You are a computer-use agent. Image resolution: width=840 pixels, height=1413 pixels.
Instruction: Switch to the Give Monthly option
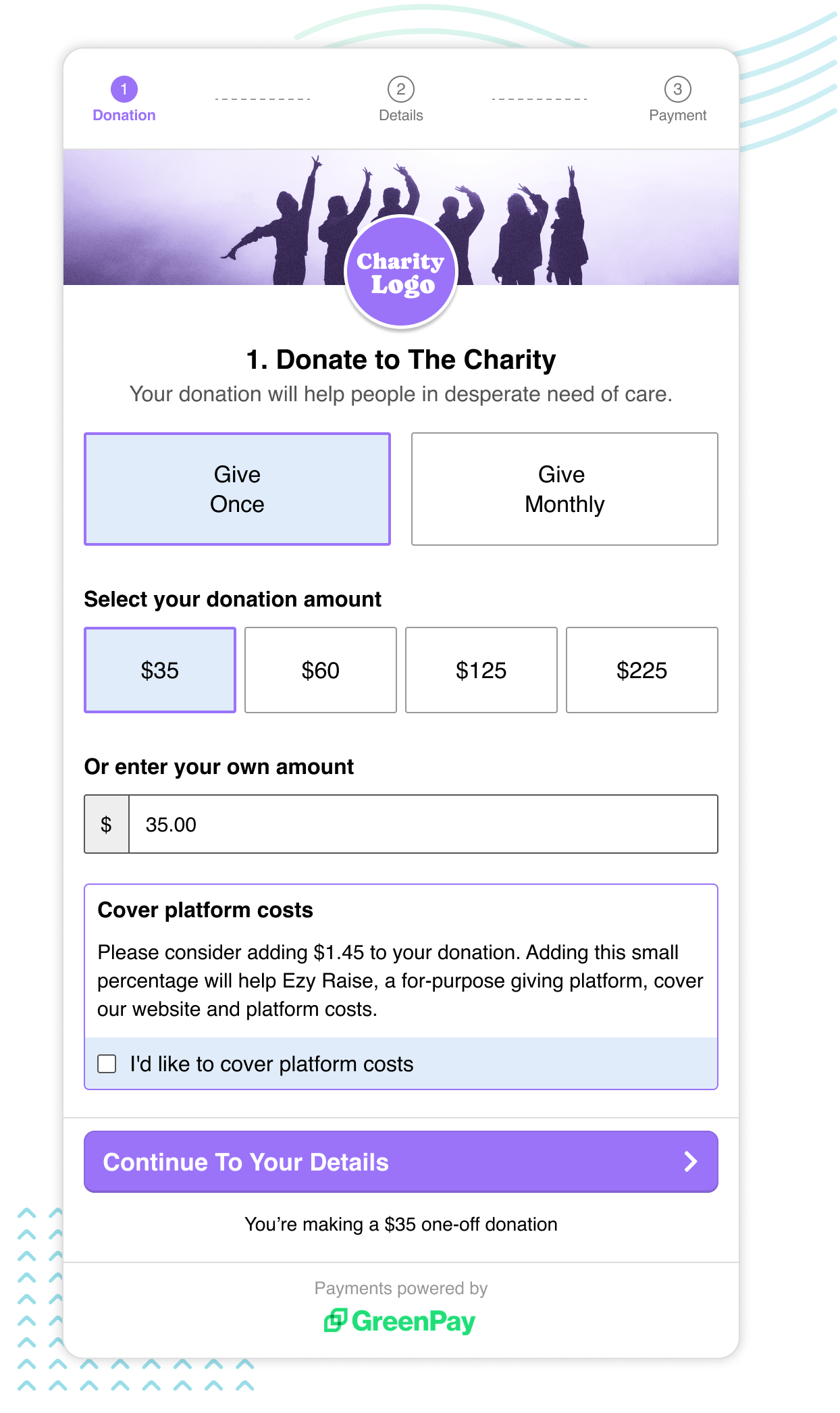tap(565, 488)
